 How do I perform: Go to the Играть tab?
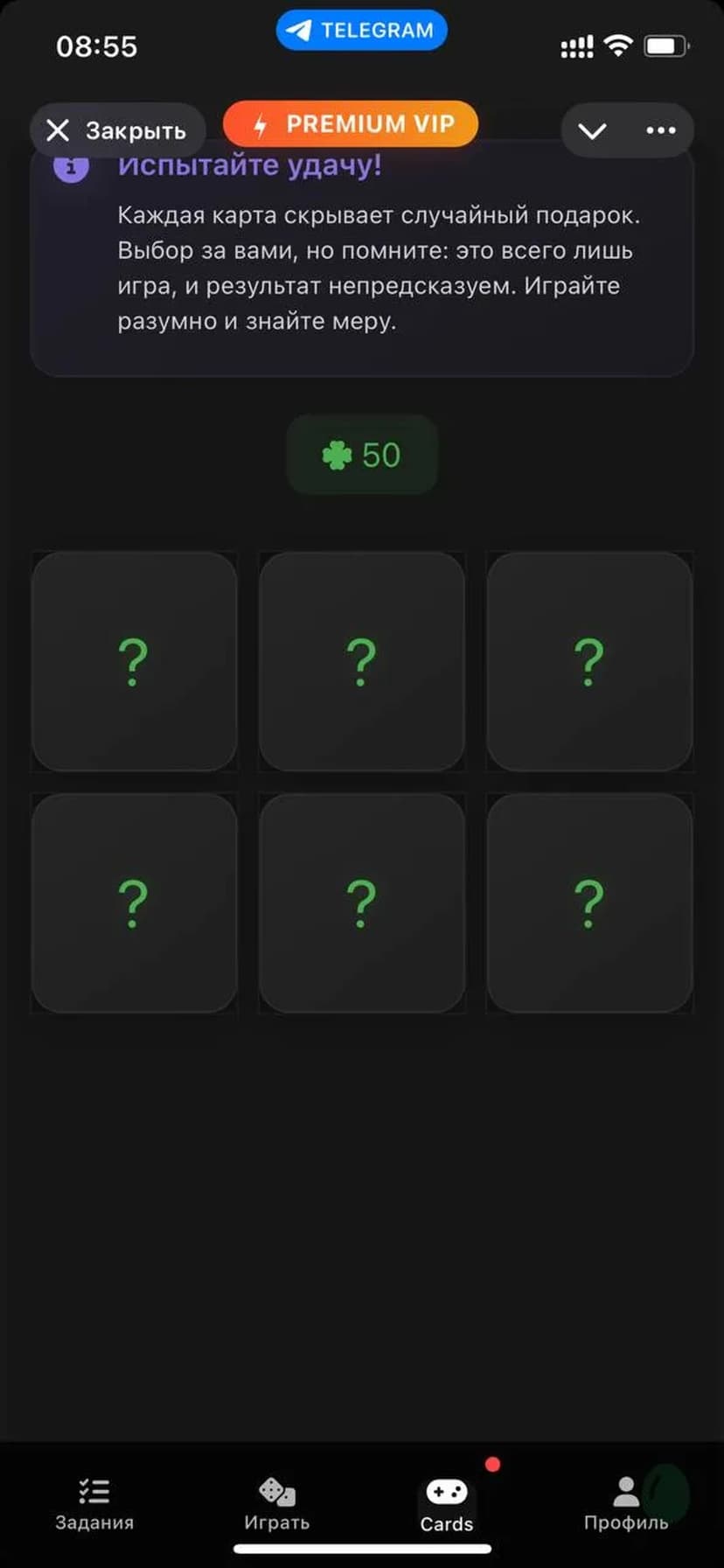[x=276, y=1503]
